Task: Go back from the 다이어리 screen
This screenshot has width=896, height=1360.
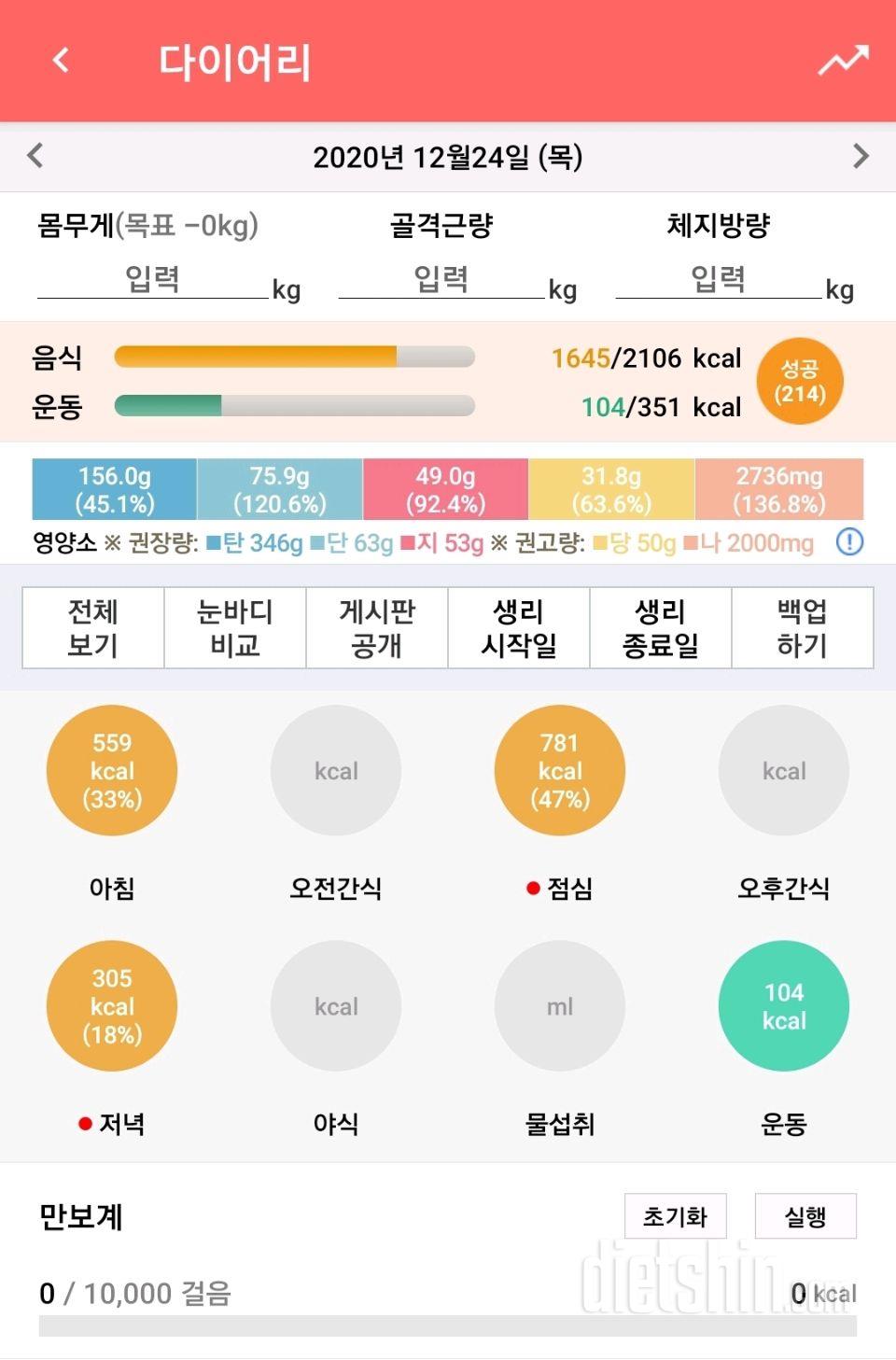Action: (62, 61)
